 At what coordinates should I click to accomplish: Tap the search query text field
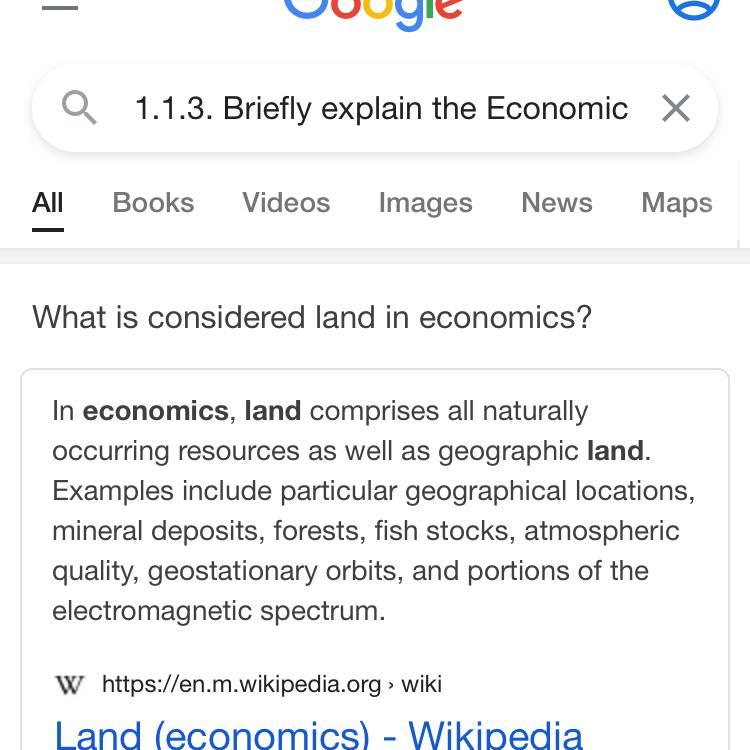[x=380, y=108]
